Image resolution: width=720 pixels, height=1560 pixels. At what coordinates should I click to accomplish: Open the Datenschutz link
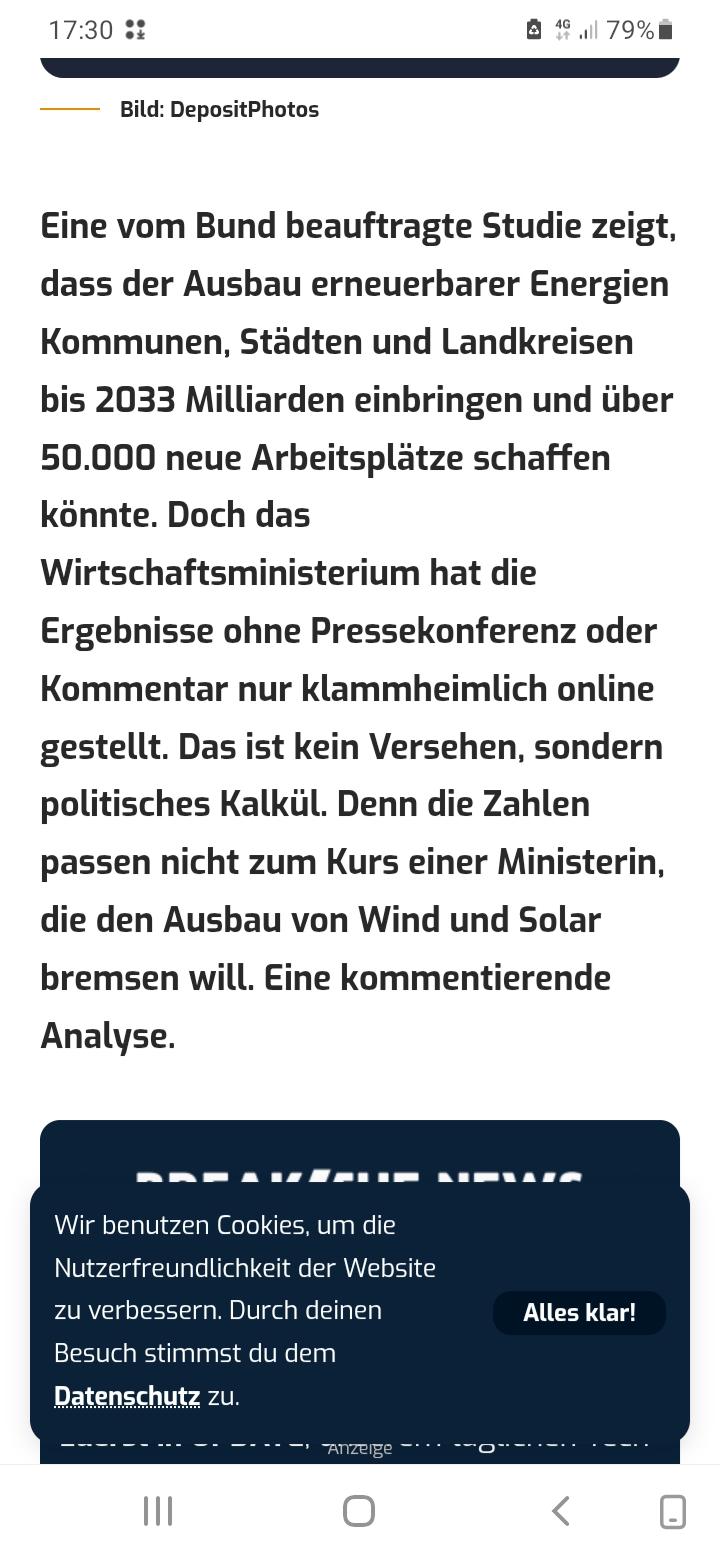[127, 1396]
